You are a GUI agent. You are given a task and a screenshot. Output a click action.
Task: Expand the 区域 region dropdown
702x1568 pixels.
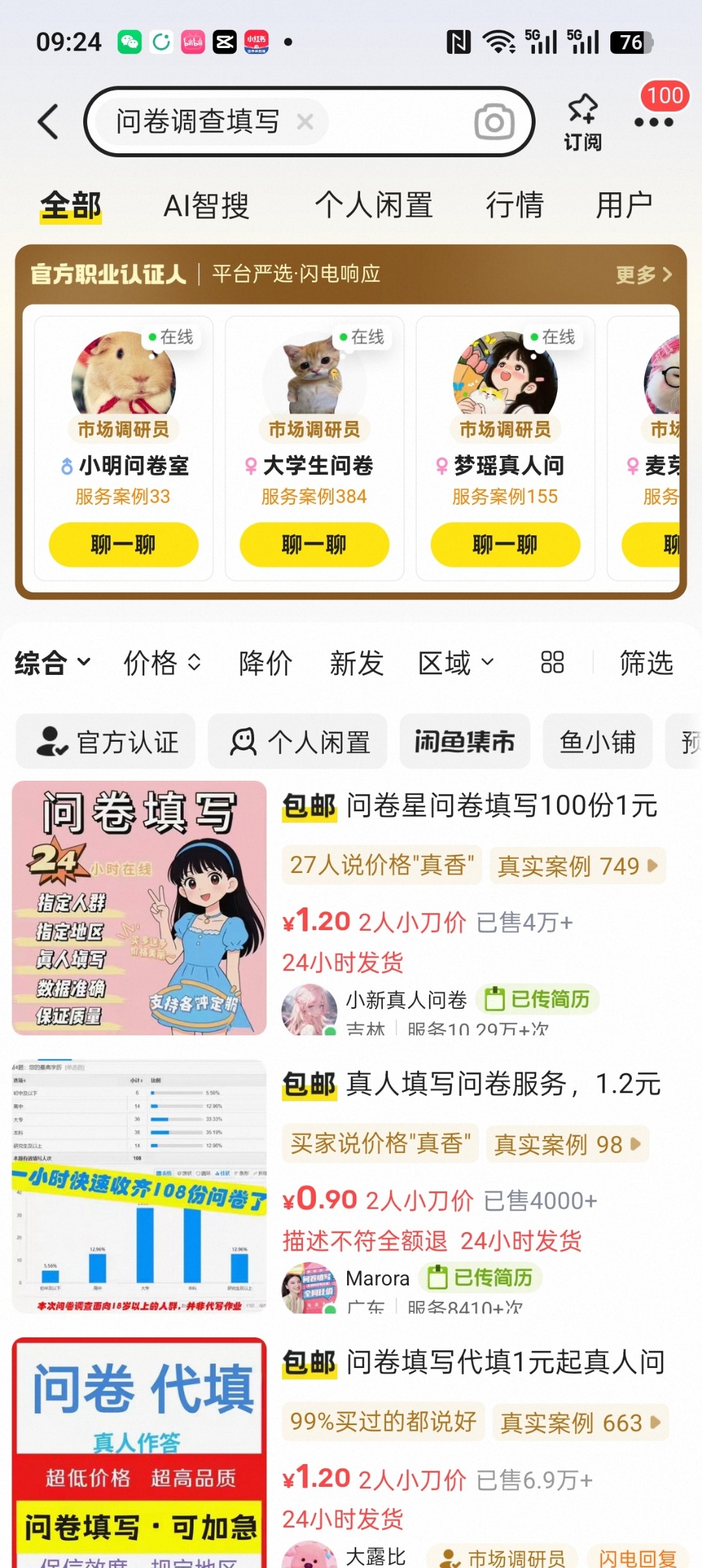pos(456,663)
